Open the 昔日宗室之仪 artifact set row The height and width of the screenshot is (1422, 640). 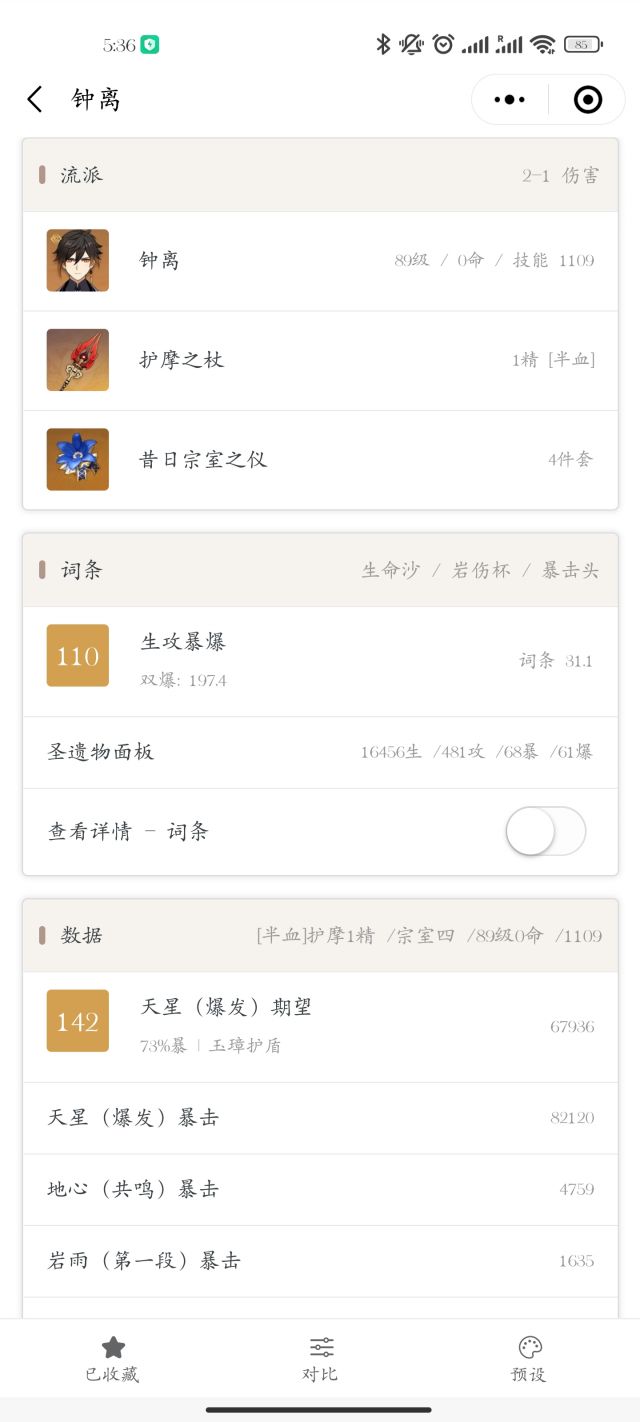320,459
